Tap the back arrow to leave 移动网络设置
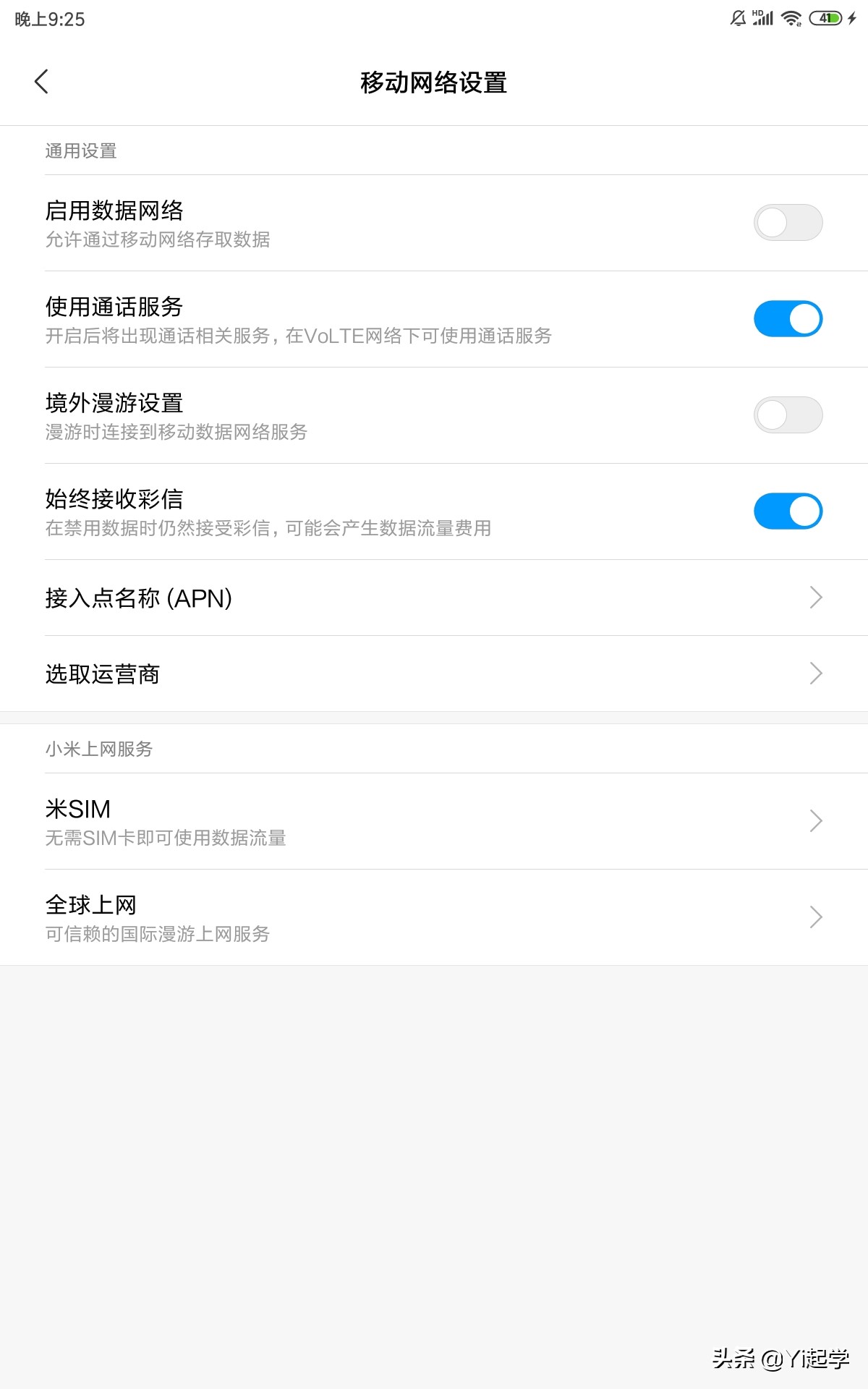Screen dimensions: 868x1389 tap(41, 82)
